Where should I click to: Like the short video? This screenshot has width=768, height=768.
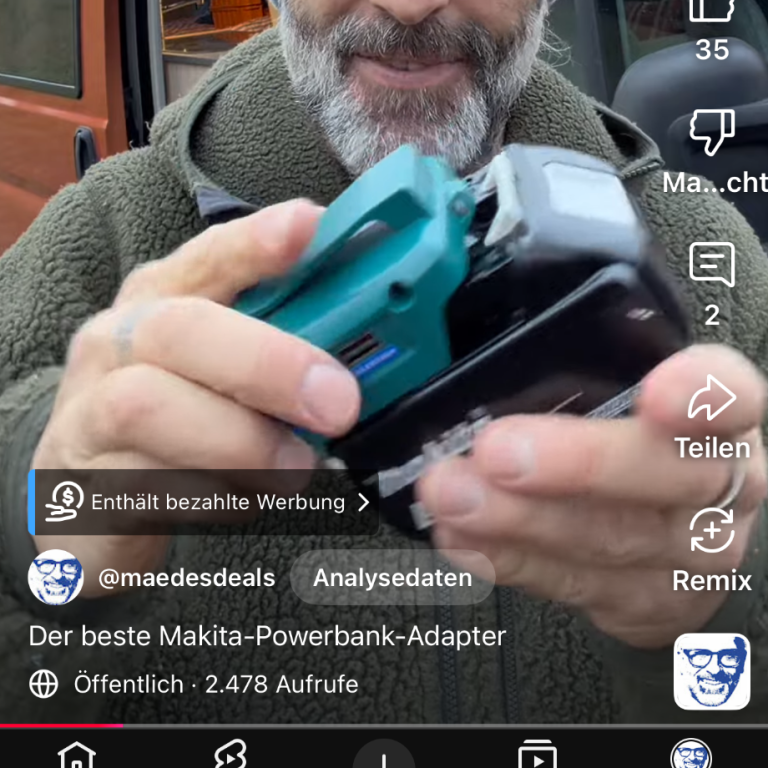711,12
